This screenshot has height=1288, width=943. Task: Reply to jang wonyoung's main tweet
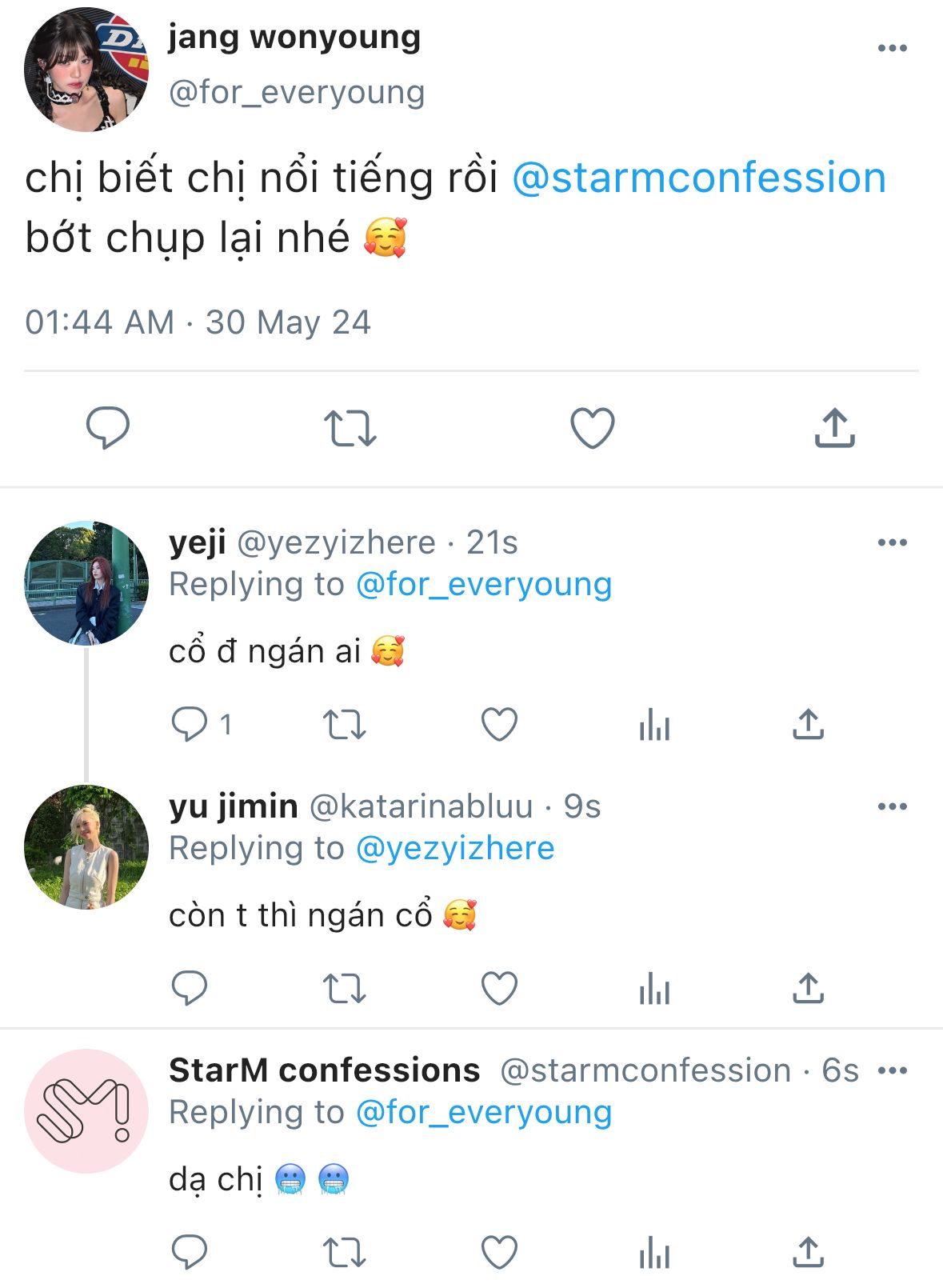(108, 427)
